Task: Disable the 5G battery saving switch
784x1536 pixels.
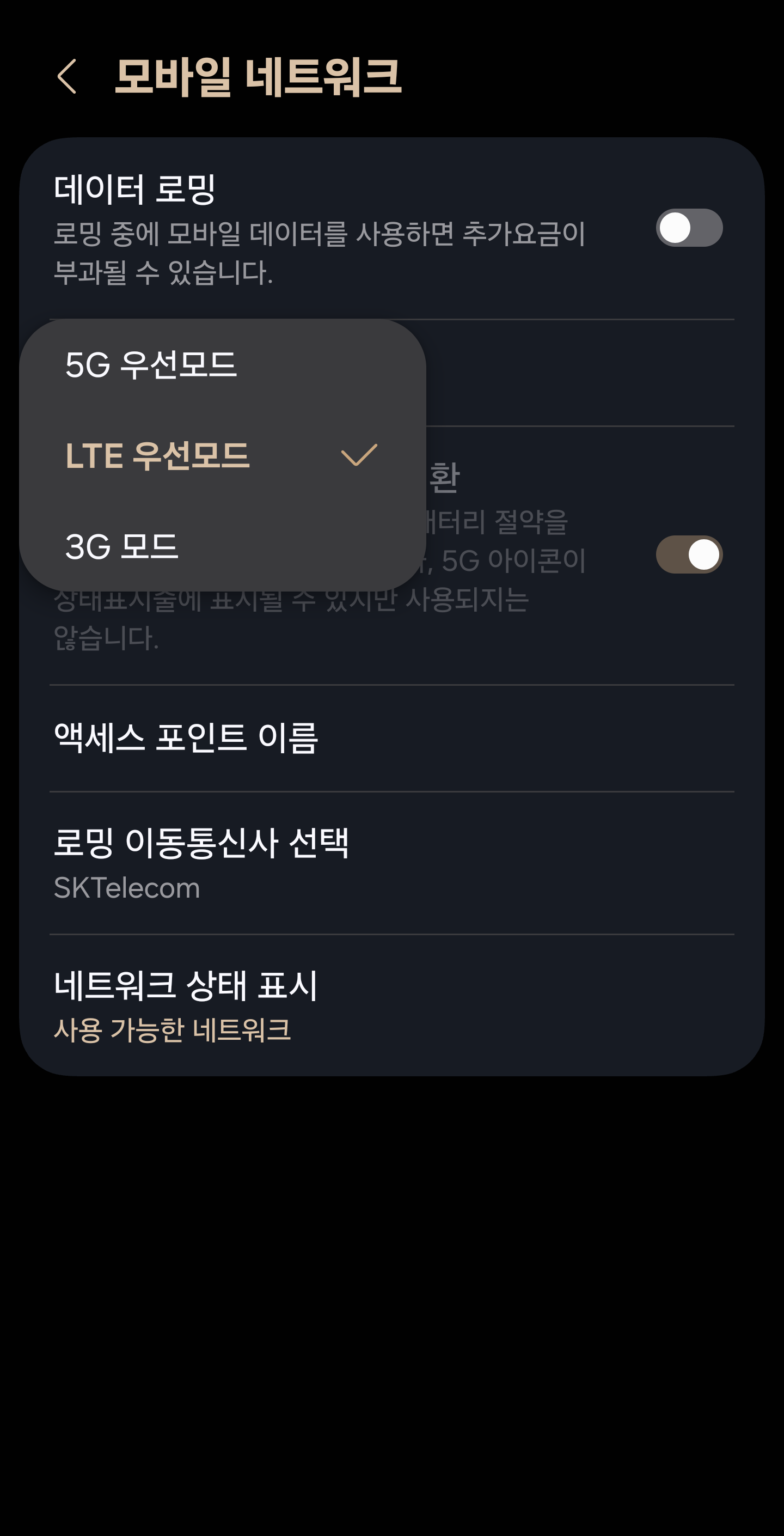Action: [x=689, y=554]
